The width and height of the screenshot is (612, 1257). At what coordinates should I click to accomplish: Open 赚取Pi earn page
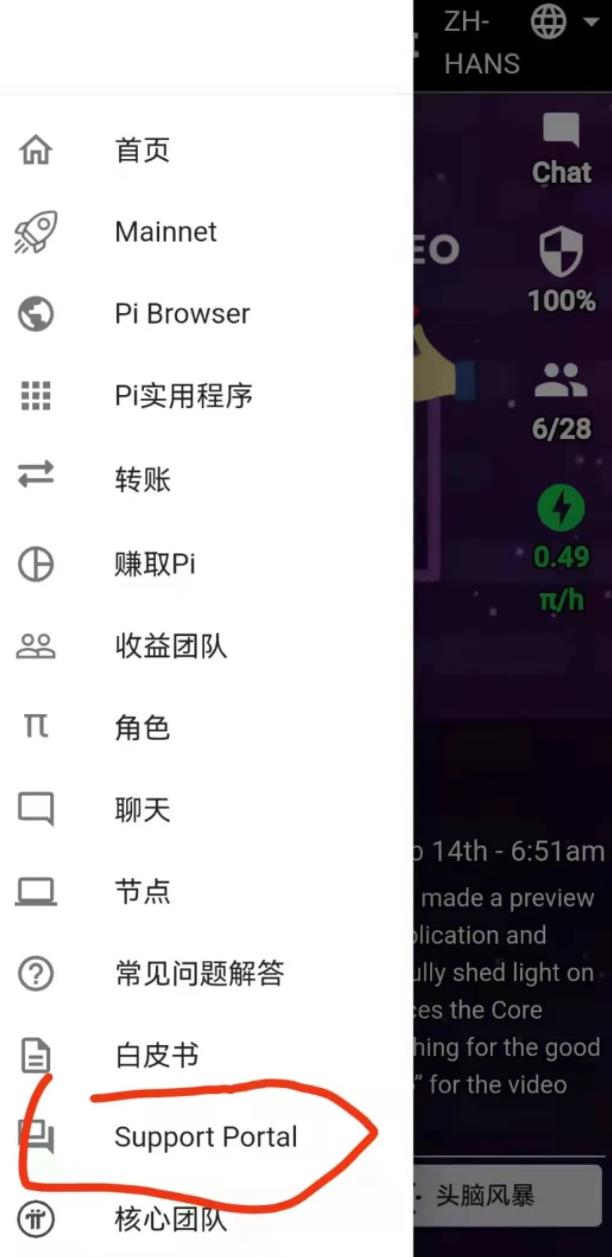(154, 564)
